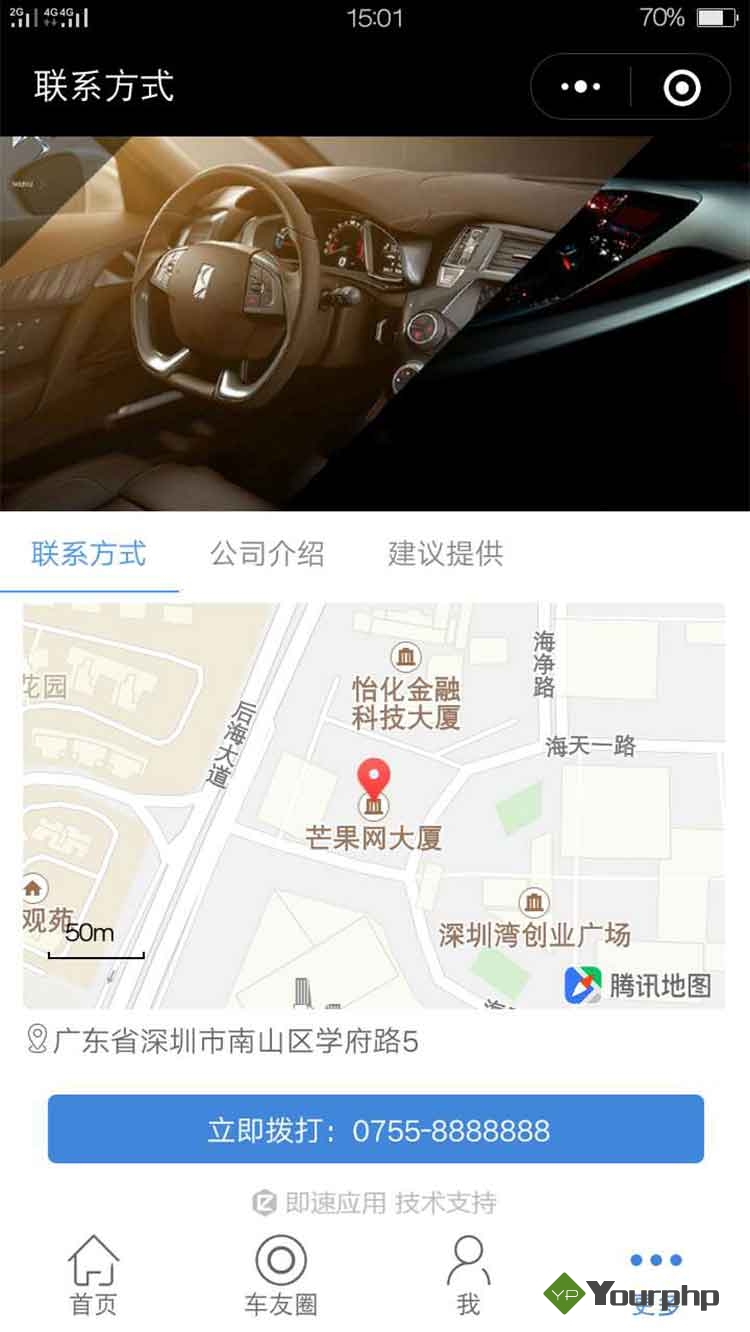The image size is (750, 1332).
Task: Select the 建议提供 tab
Action: (x=445, y=554)
